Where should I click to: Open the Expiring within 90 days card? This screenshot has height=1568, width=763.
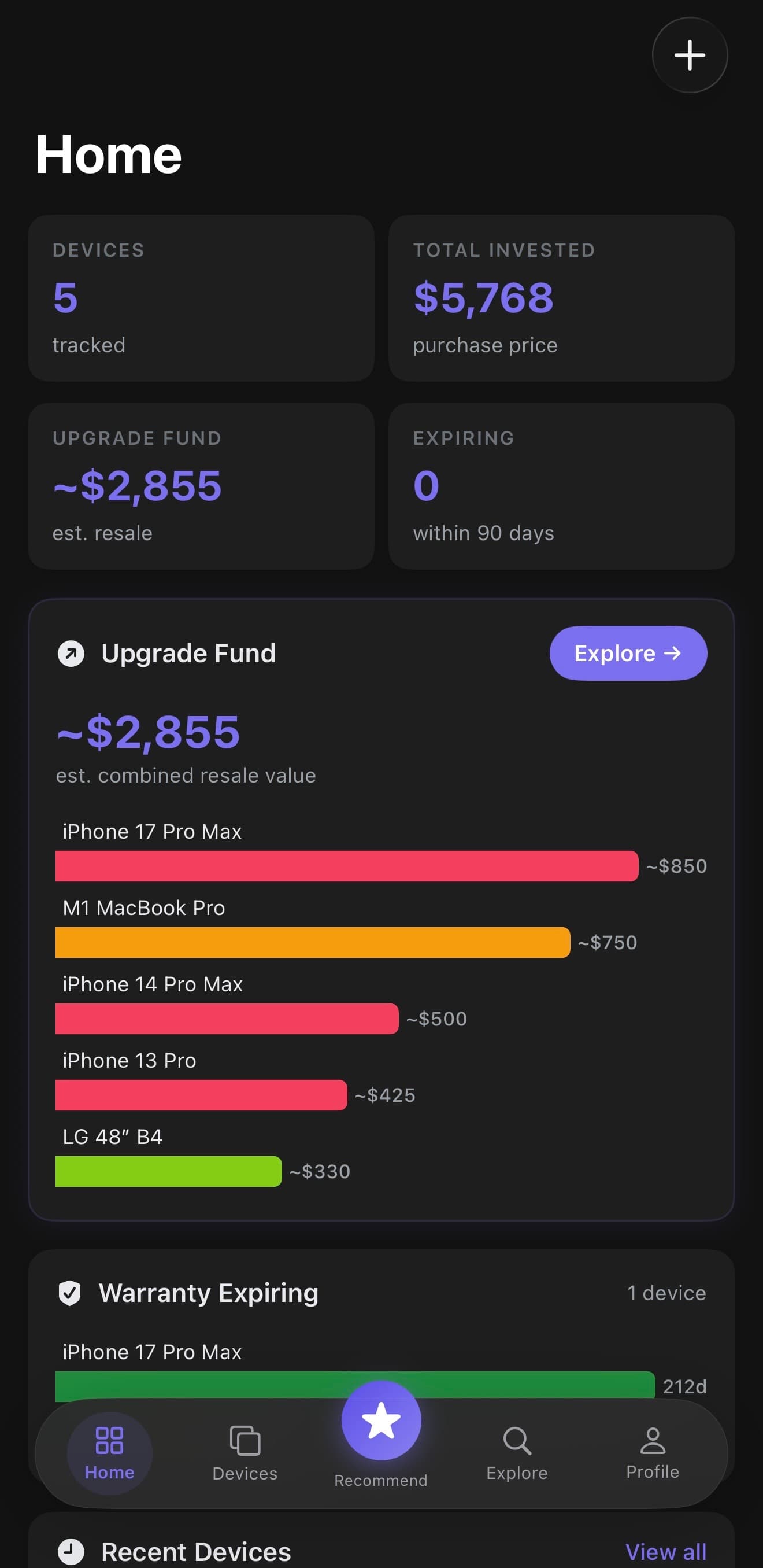coord(561,486)
